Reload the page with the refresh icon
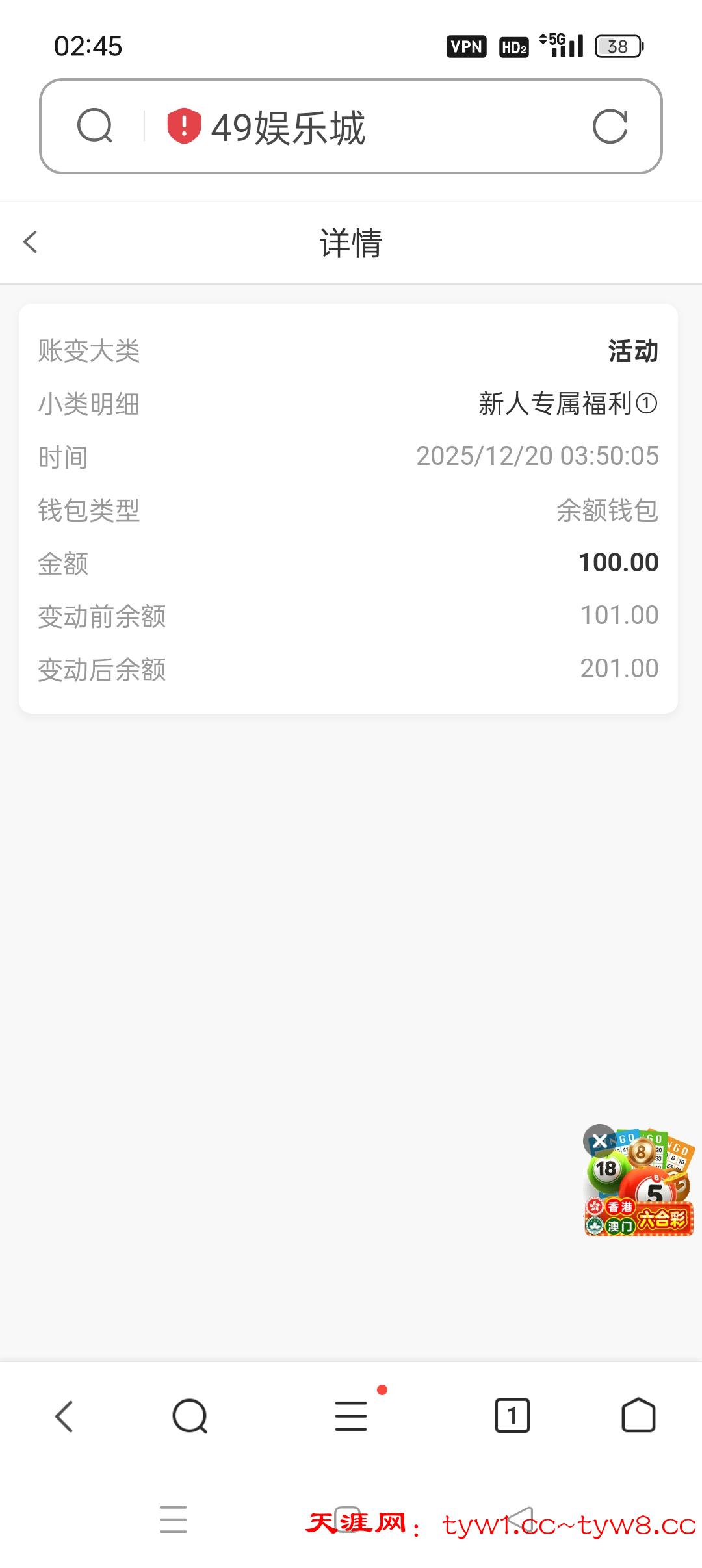The width and height of the screenshot is (702, 1568). click(610, 127)
